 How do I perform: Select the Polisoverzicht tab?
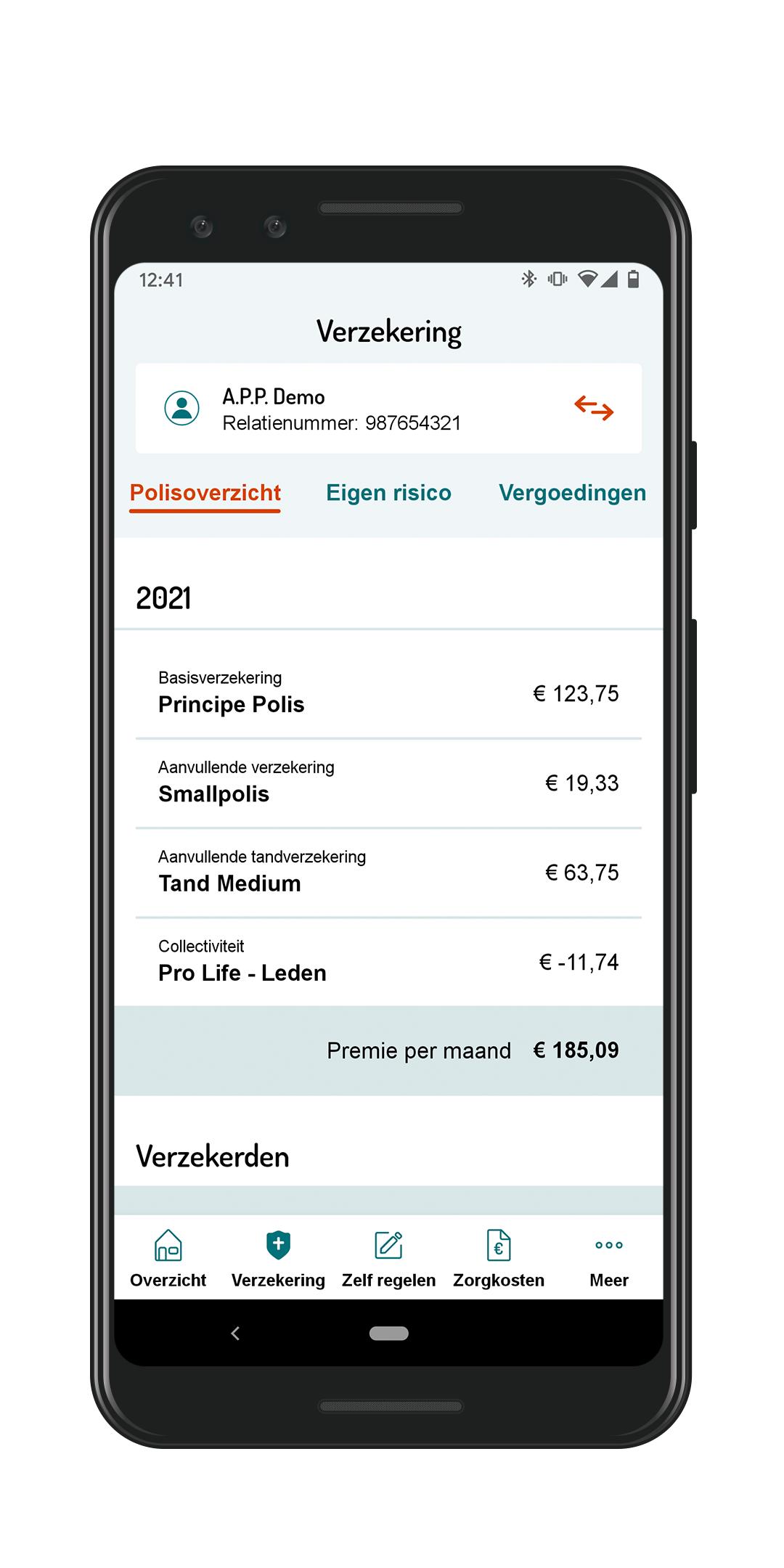[x=205, y=493]
